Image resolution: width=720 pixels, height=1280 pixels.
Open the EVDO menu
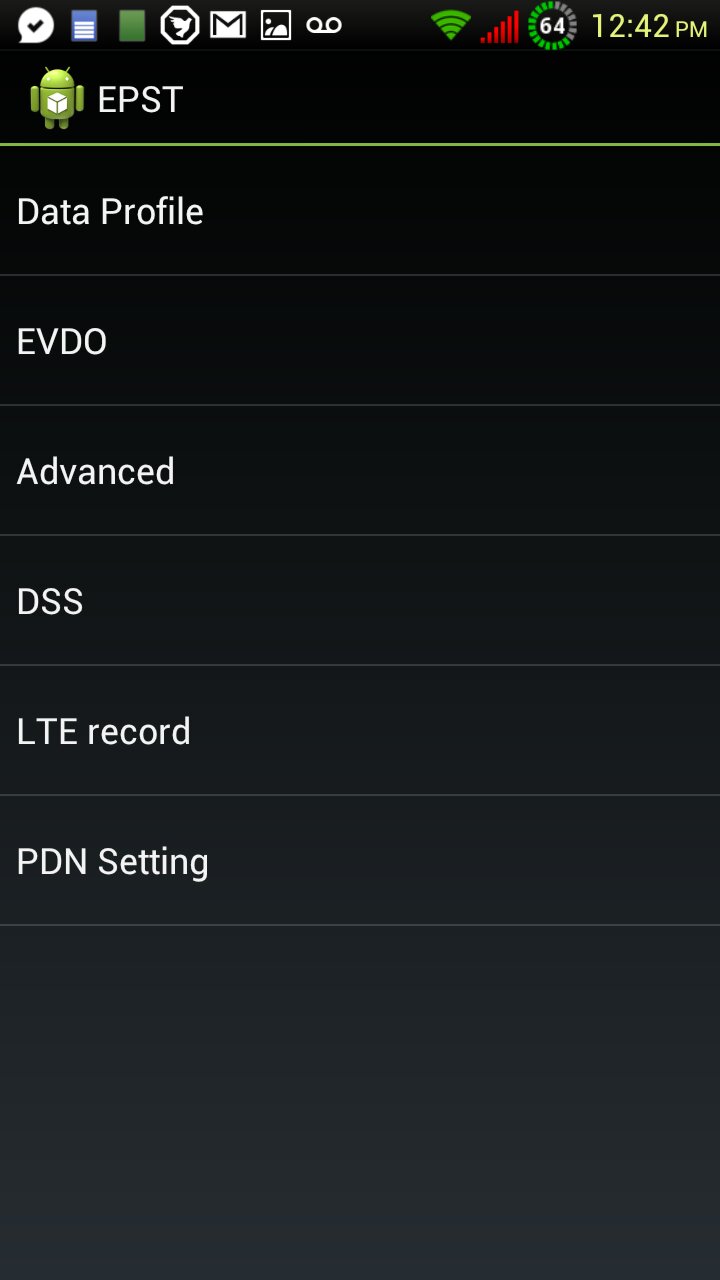[x=62, y=341]
